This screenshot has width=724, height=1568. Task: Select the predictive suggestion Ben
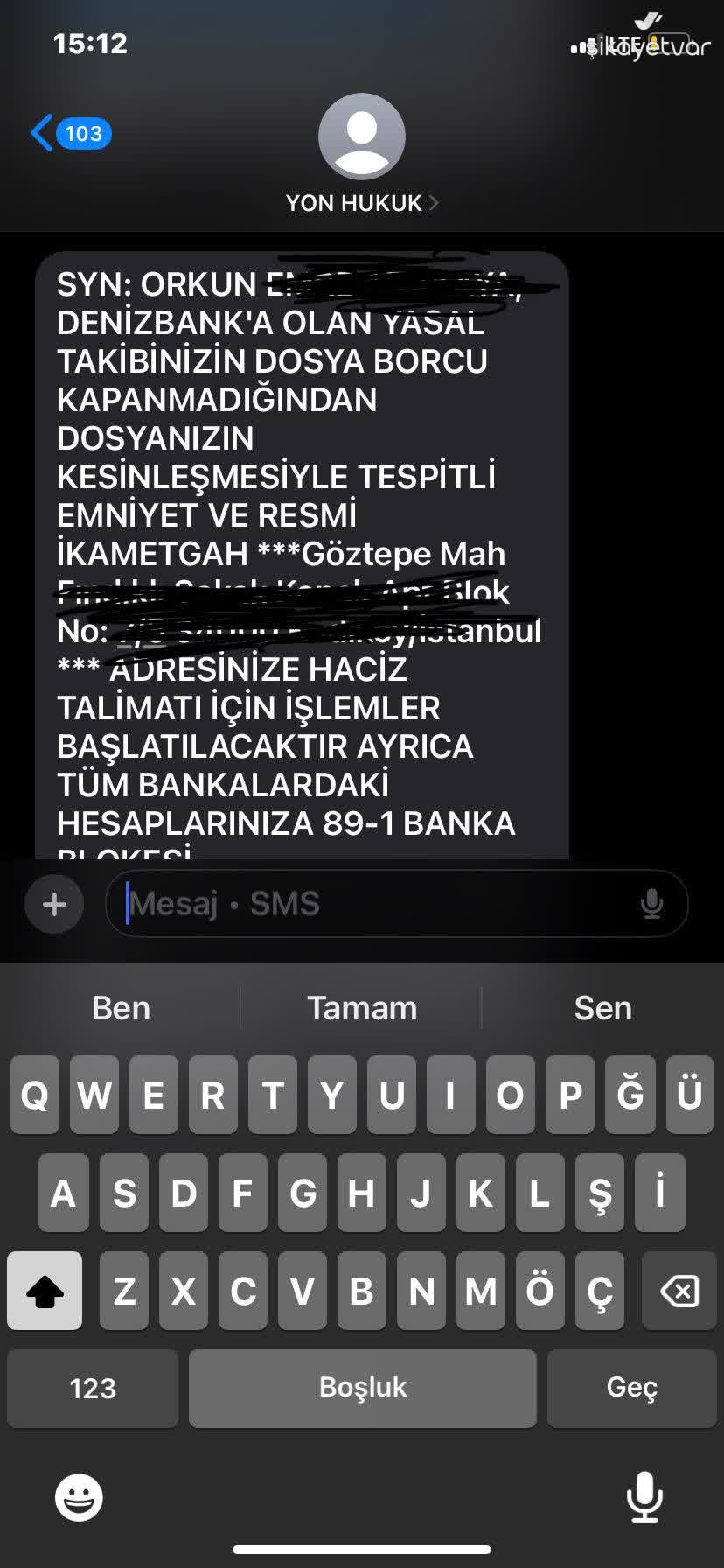[121, 1008]
